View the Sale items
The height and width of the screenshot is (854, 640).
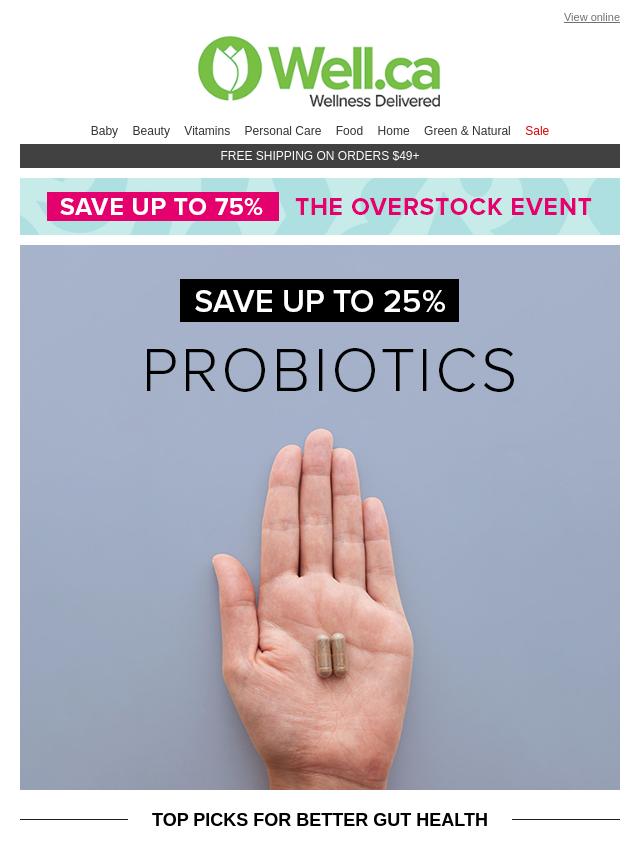tap(537, 131)
